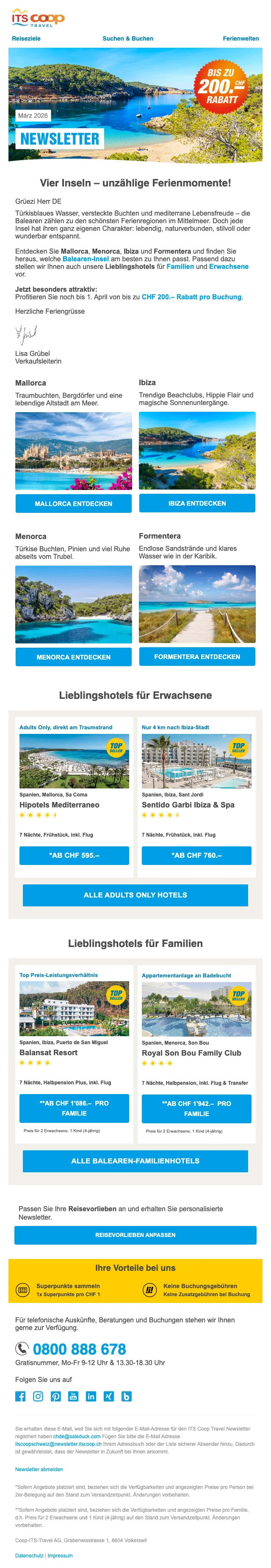The height and width of the screenshot is (1568, 271).
Task: Select the Hipotels Mediterraneo price button
Action: tap(74, 855)
